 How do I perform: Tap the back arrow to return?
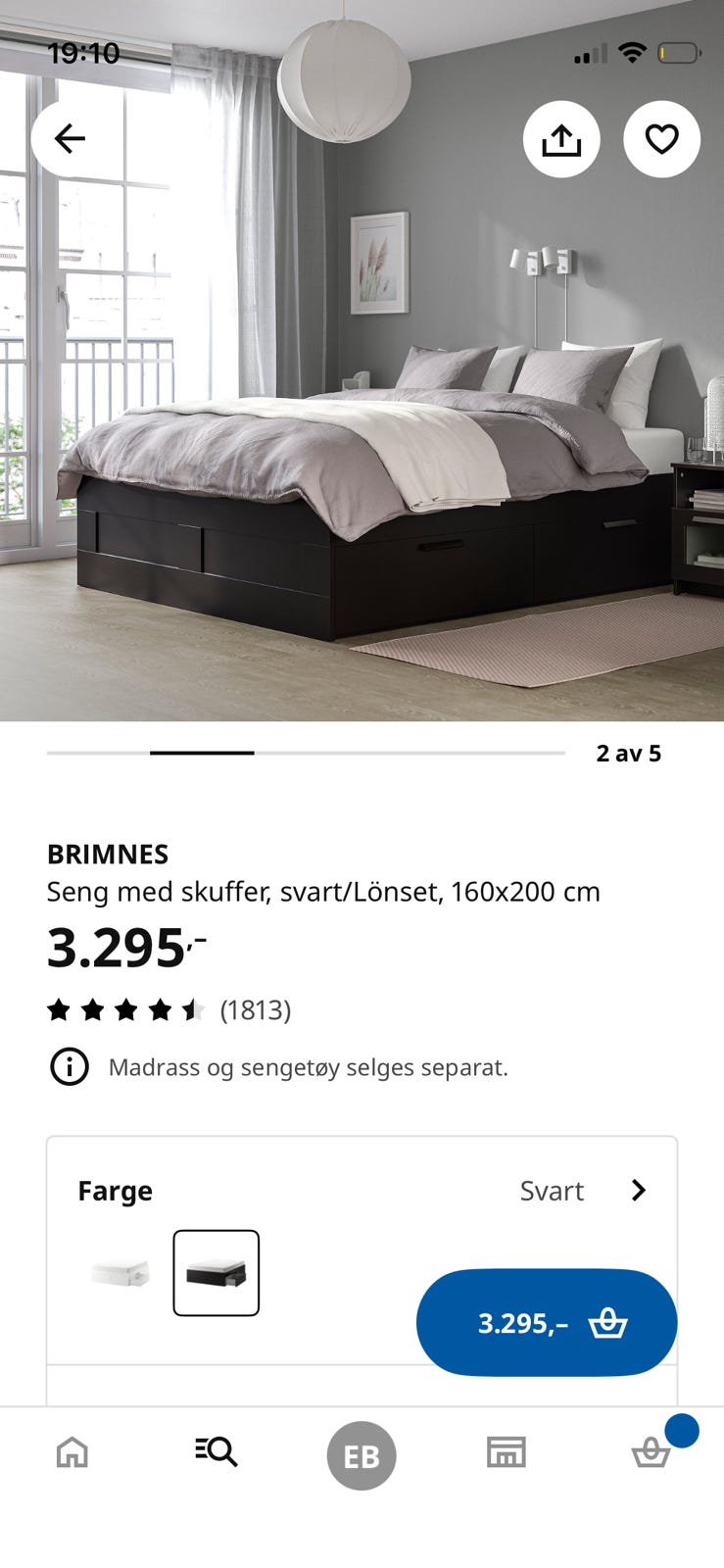tap(68, 138)
